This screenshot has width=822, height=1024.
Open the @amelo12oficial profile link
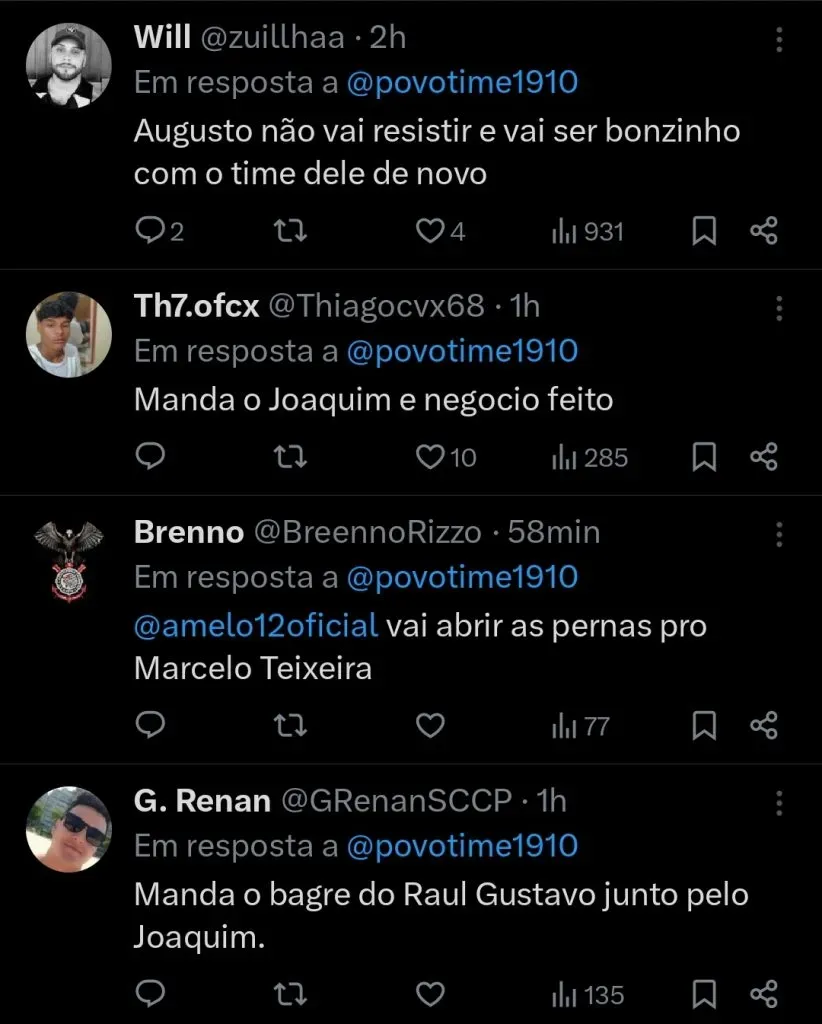(x=254, y=625)
